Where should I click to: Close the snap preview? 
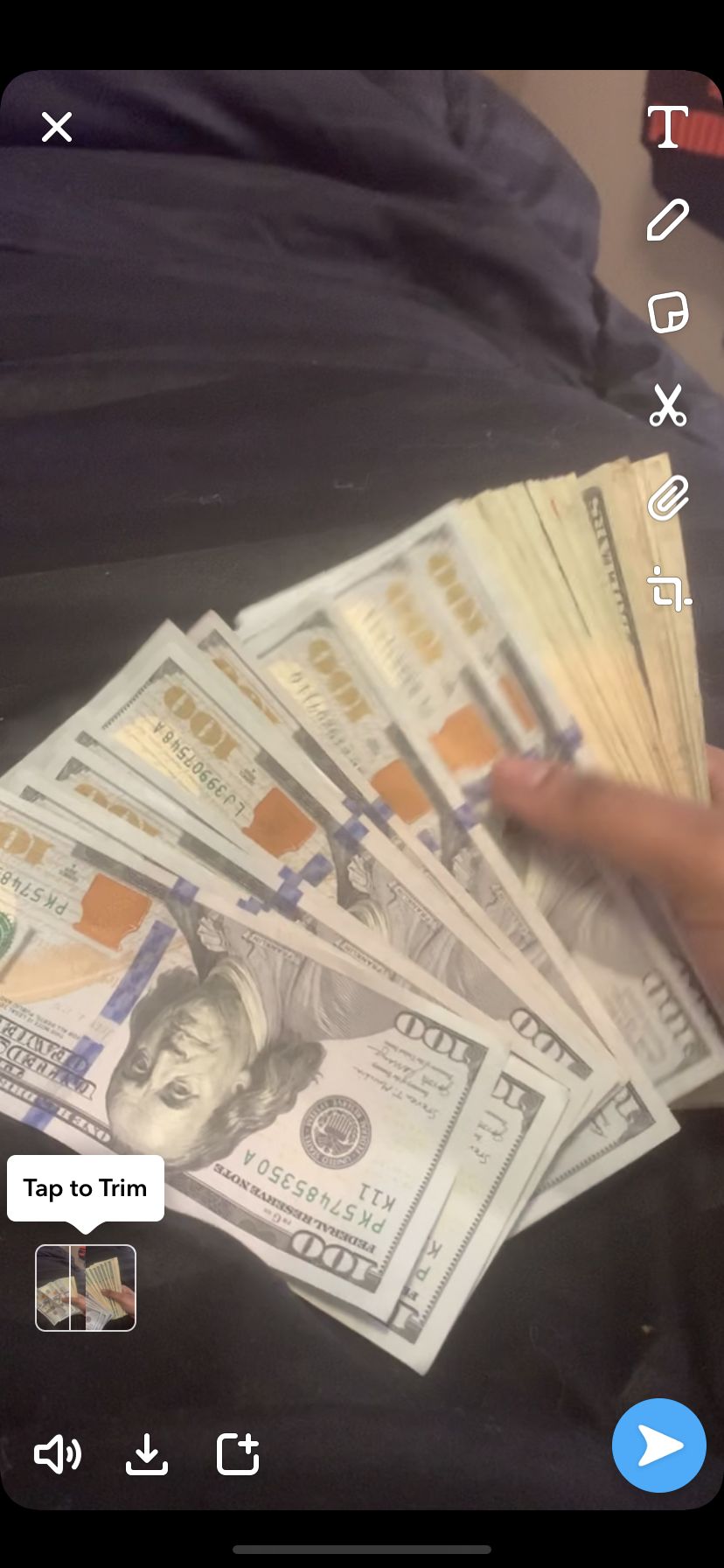pyautogui.click(x=57, y=127)
